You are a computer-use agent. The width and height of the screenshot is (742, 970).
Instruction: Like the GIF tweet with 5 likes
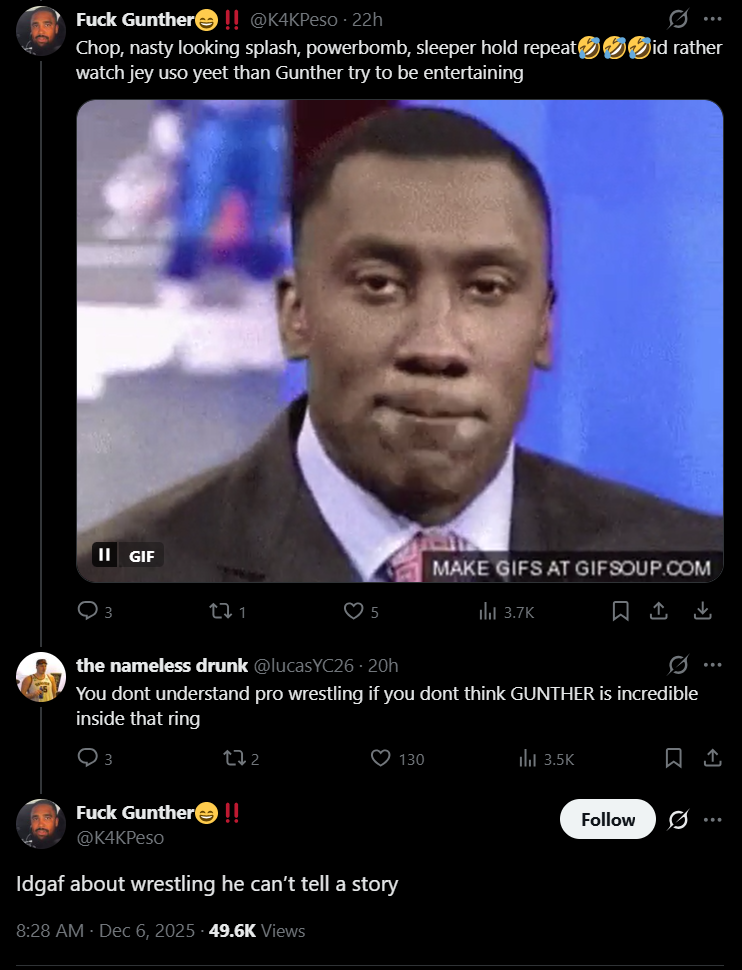(x=352, y=611)
